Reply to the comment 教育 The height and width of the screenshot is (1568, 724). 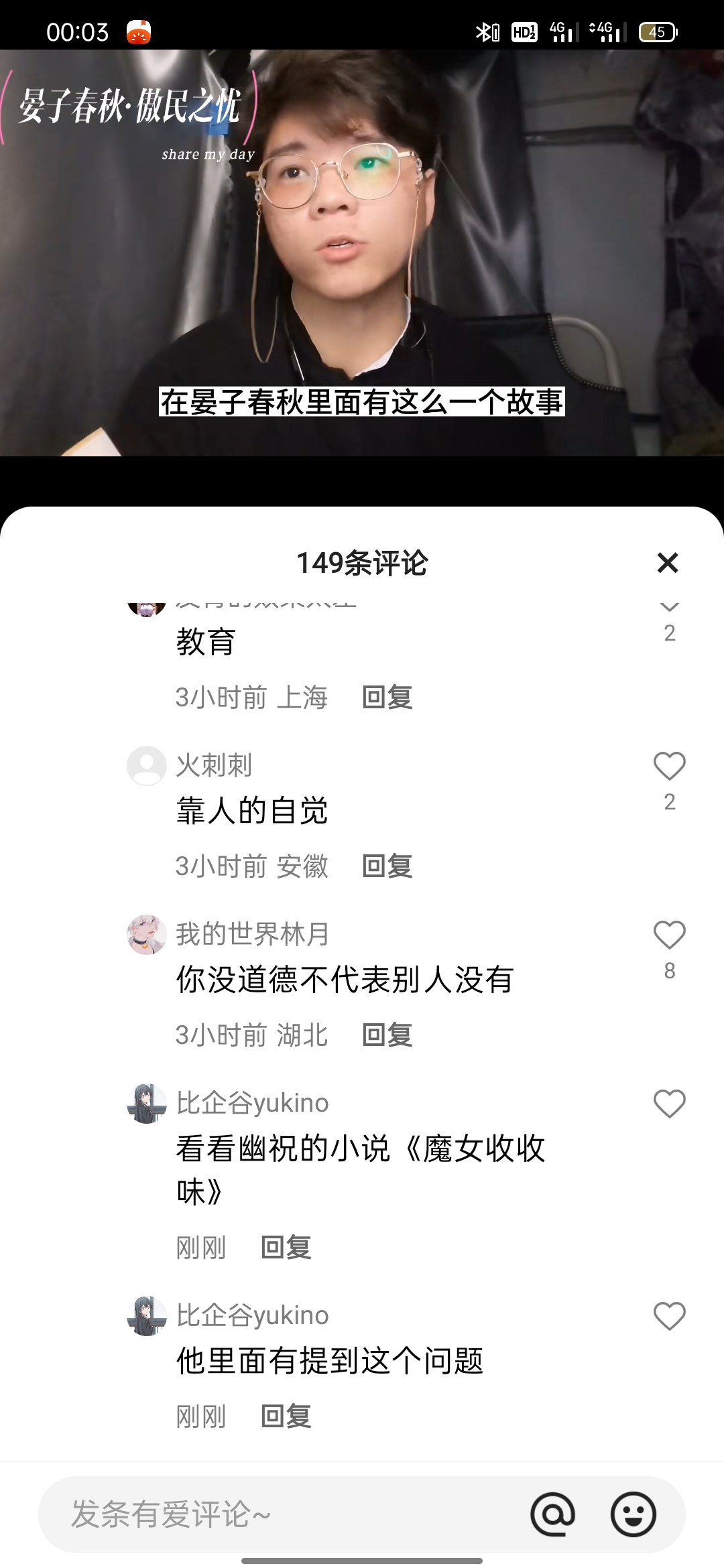(387, 698)
